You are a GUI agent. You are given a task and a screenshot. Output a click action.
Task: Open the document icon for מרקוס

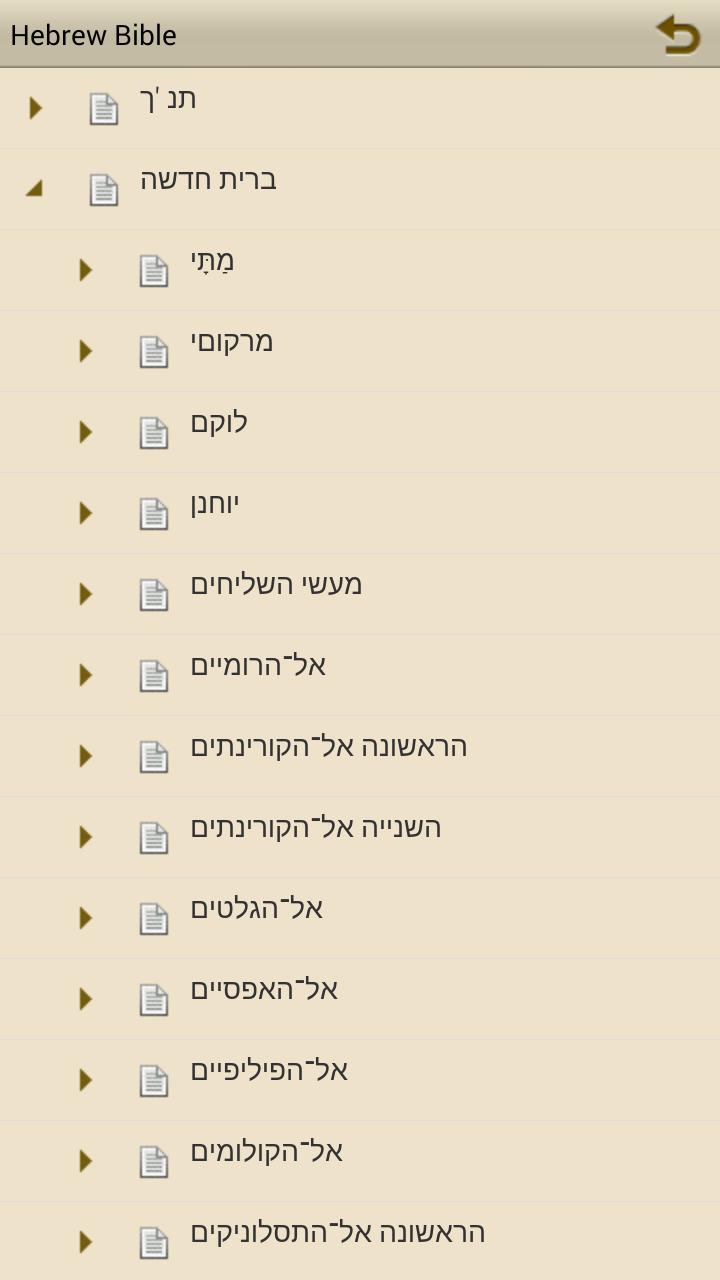click(x=153, y=351)
